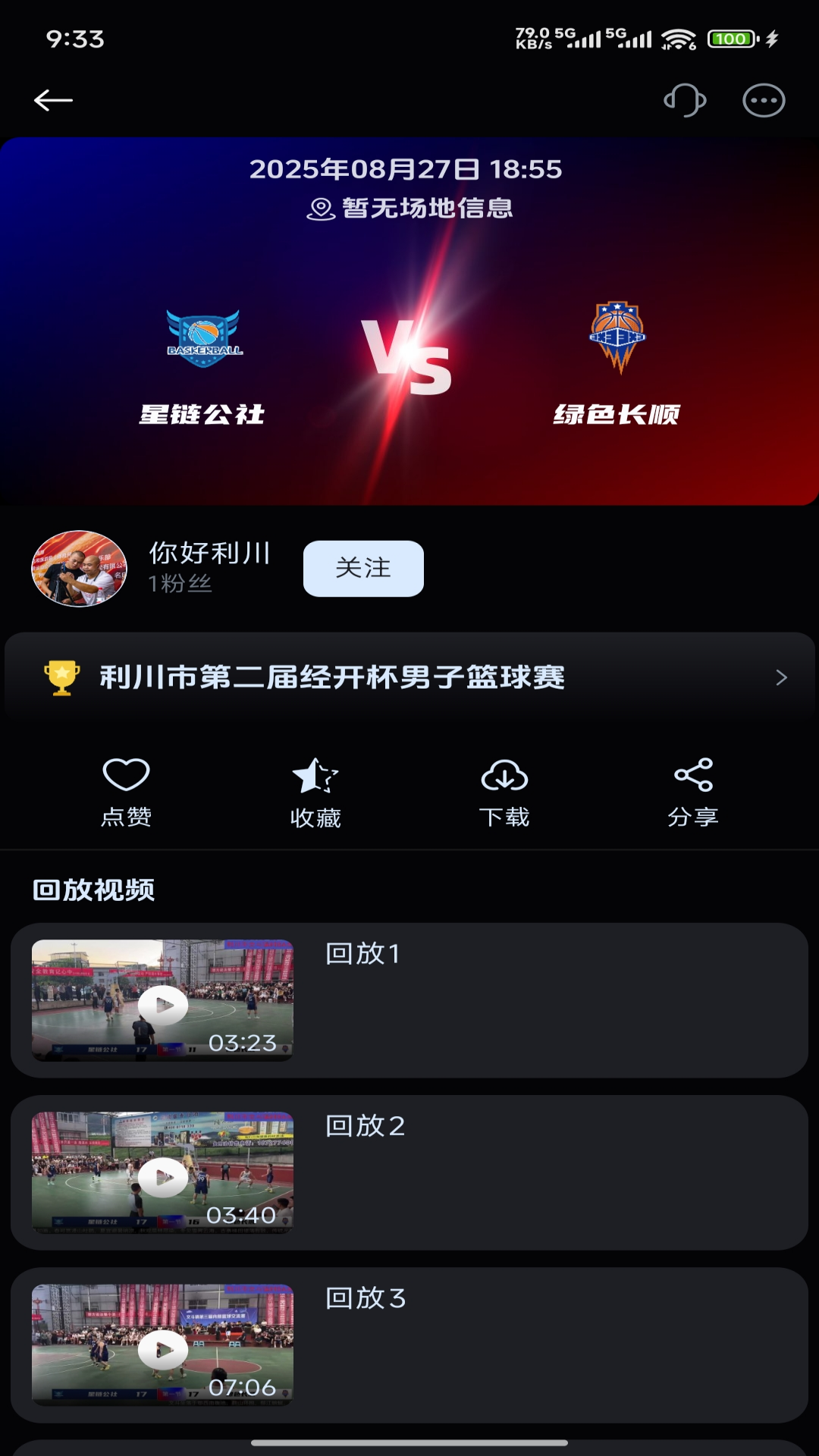Tap the customer service headset icon
Viewport: 819px width, 1456px height.
coord(684,99)
